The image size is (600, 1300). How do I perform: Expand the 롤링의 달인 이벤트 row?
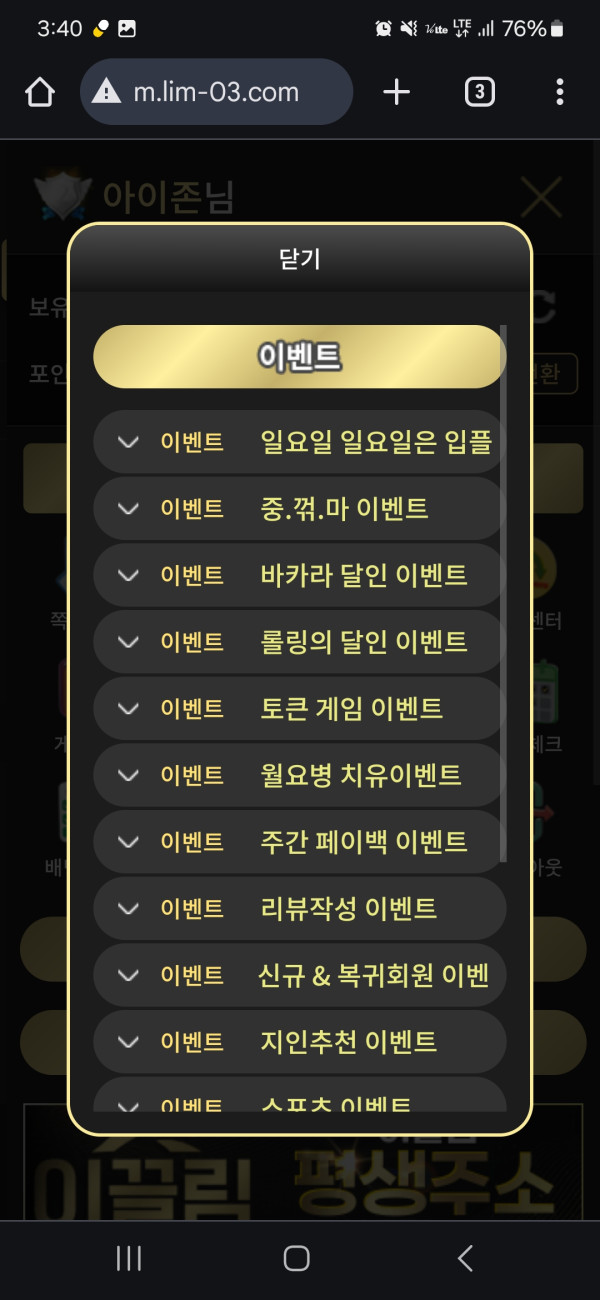coord(299,641)
